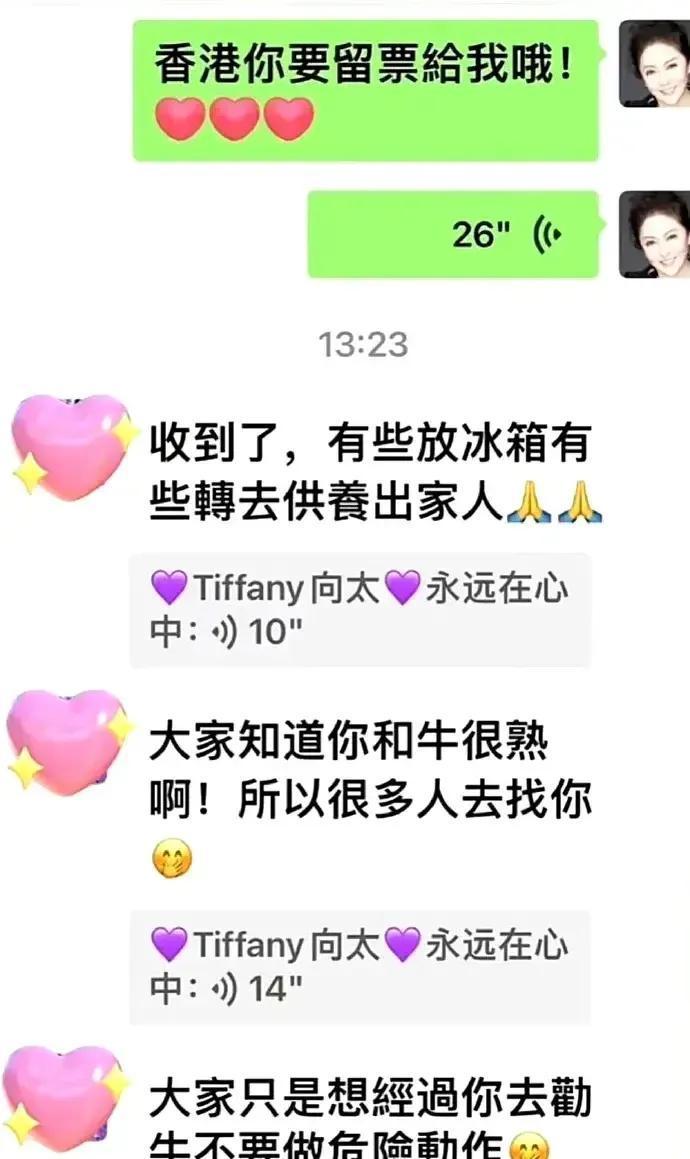Open the quoted 14" voice message from Tiffany向太
Screen dimensions: 690x1159
click(x=360, y=966)
